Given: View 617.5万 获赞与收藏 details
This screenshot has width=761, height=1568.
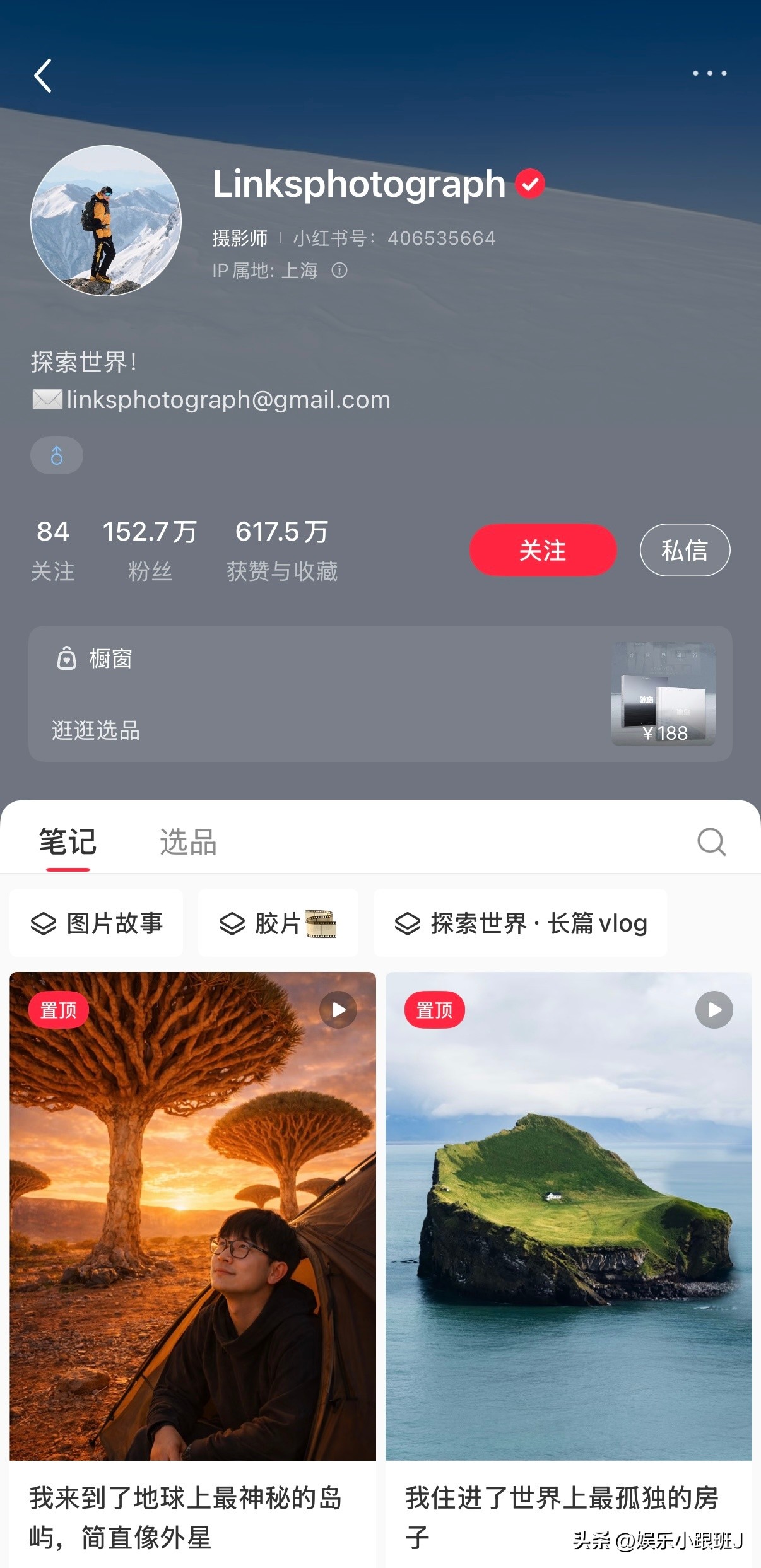Looking at the screenshot, I should [x=282, y=550].
